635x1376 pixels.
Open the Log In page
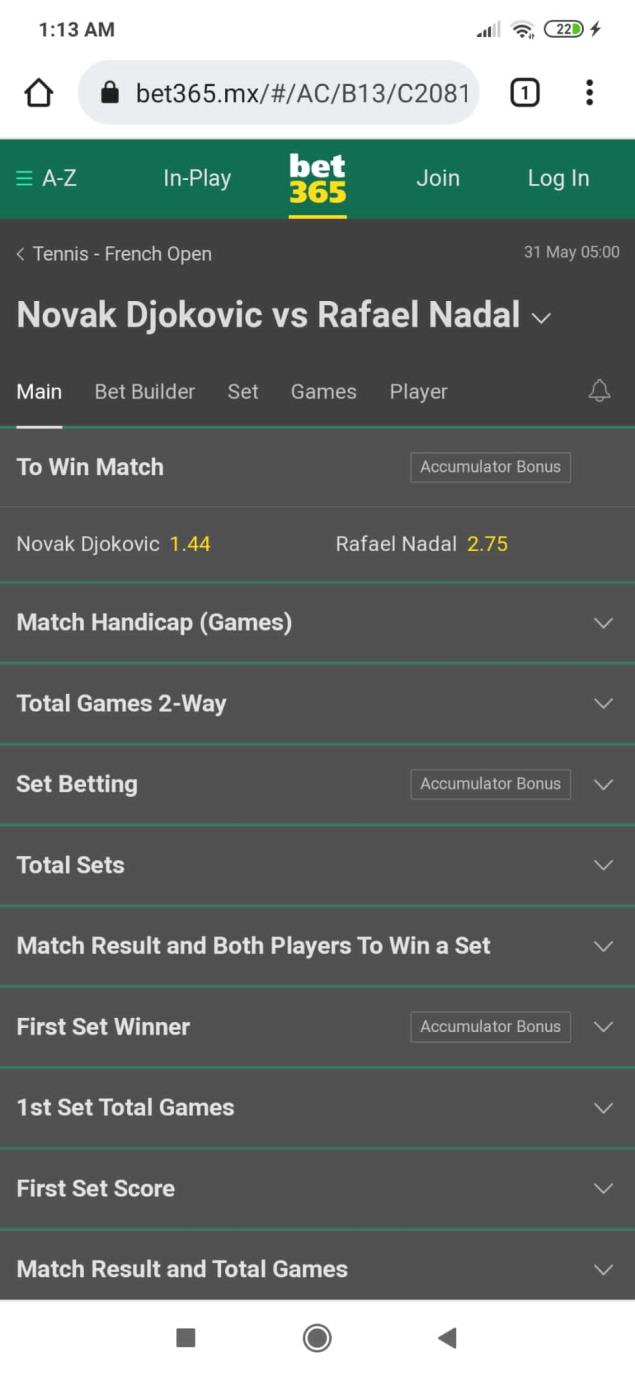point(558,178)
